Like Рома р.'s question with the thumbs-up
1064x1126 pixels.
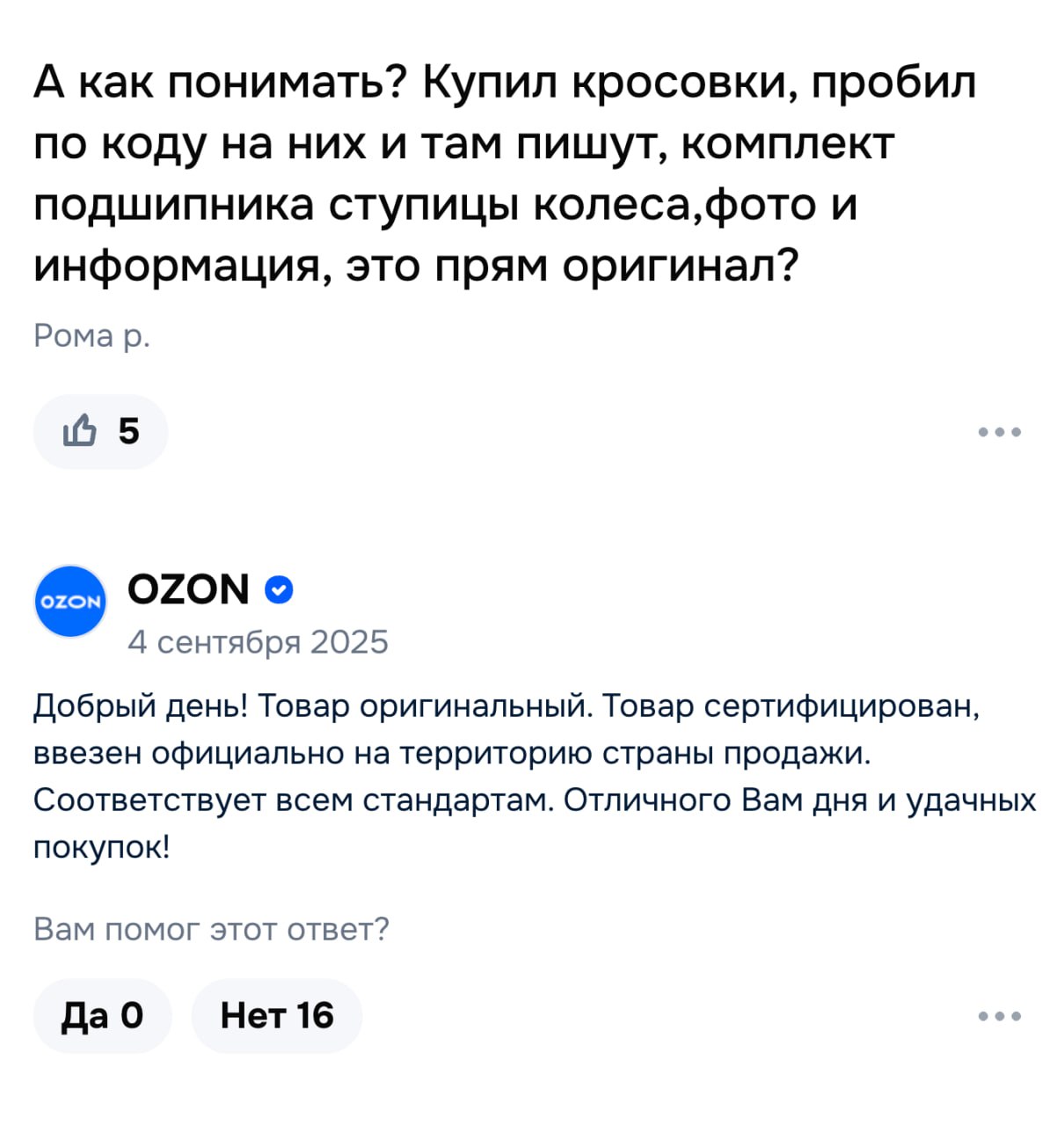click(99, 431)
